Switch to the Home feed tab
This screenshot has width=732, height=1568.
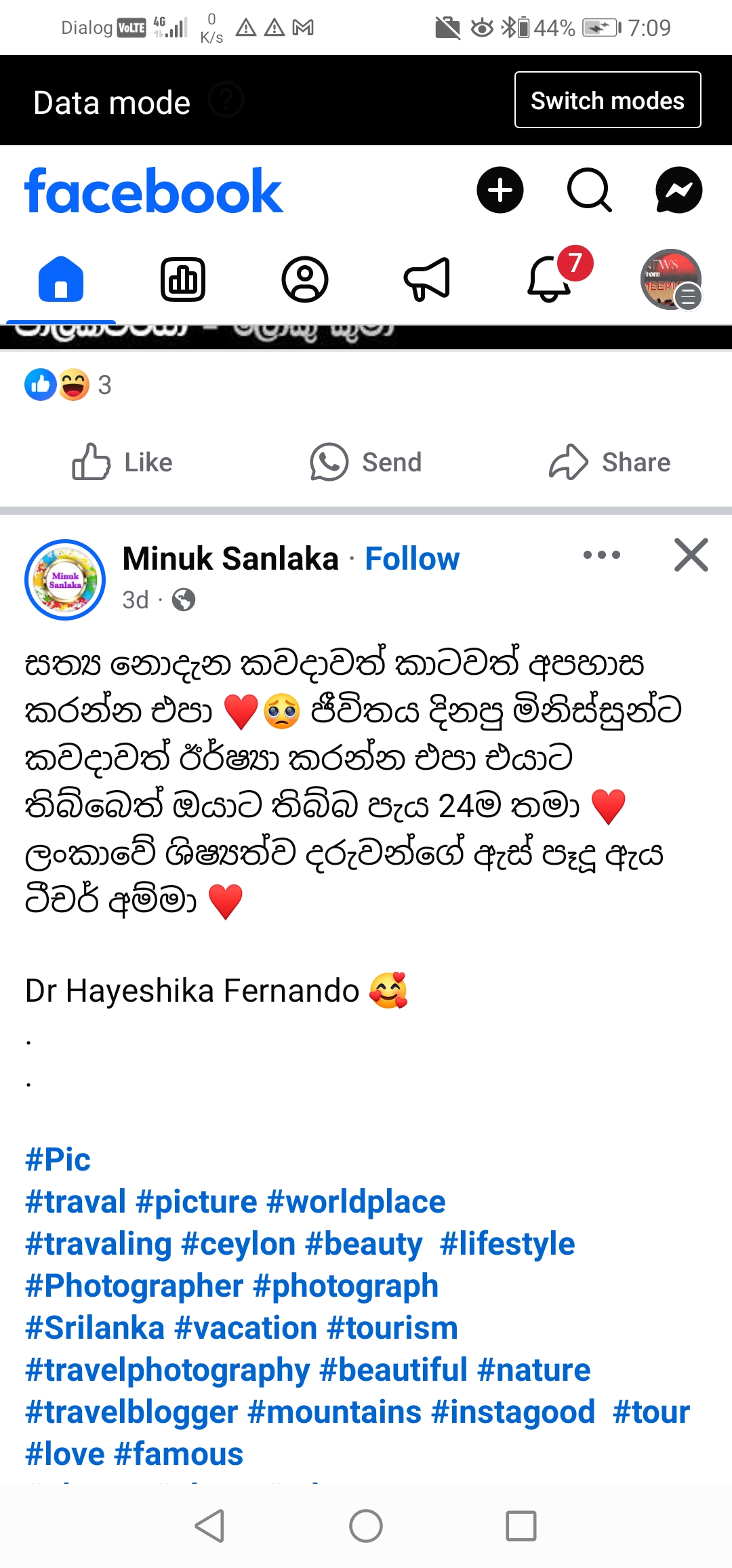point(61,279)
